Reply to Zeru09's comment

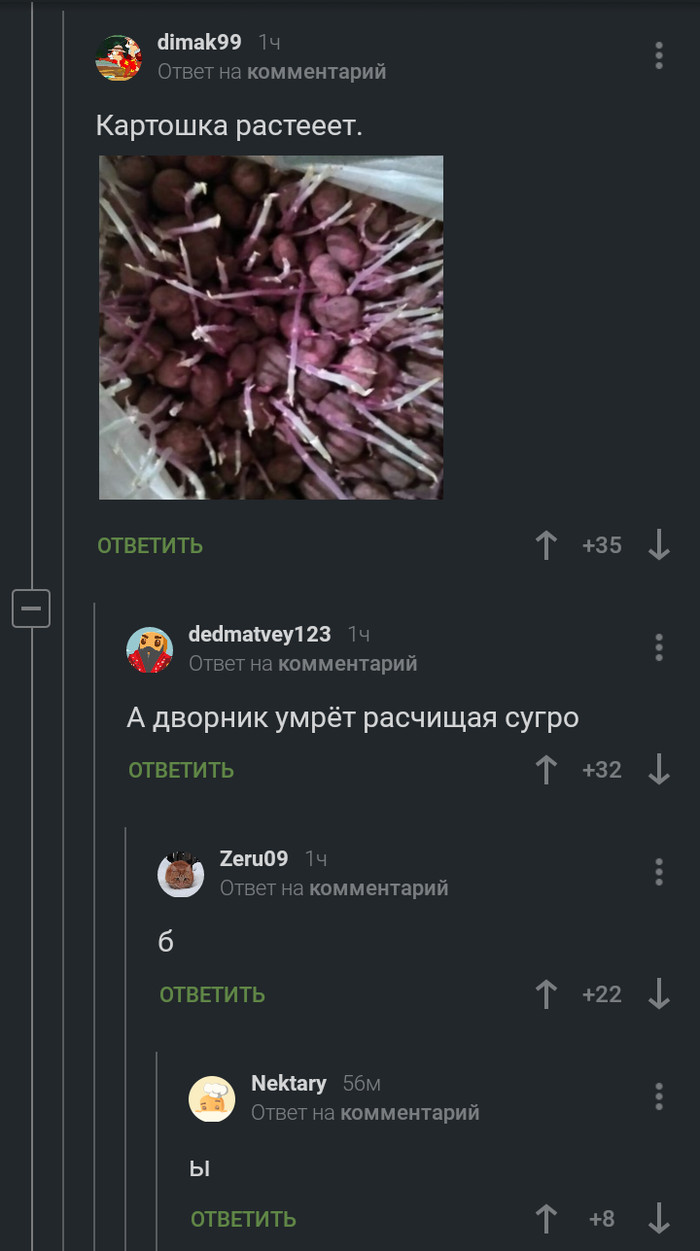pyautogui.click(x=212, y=995)
